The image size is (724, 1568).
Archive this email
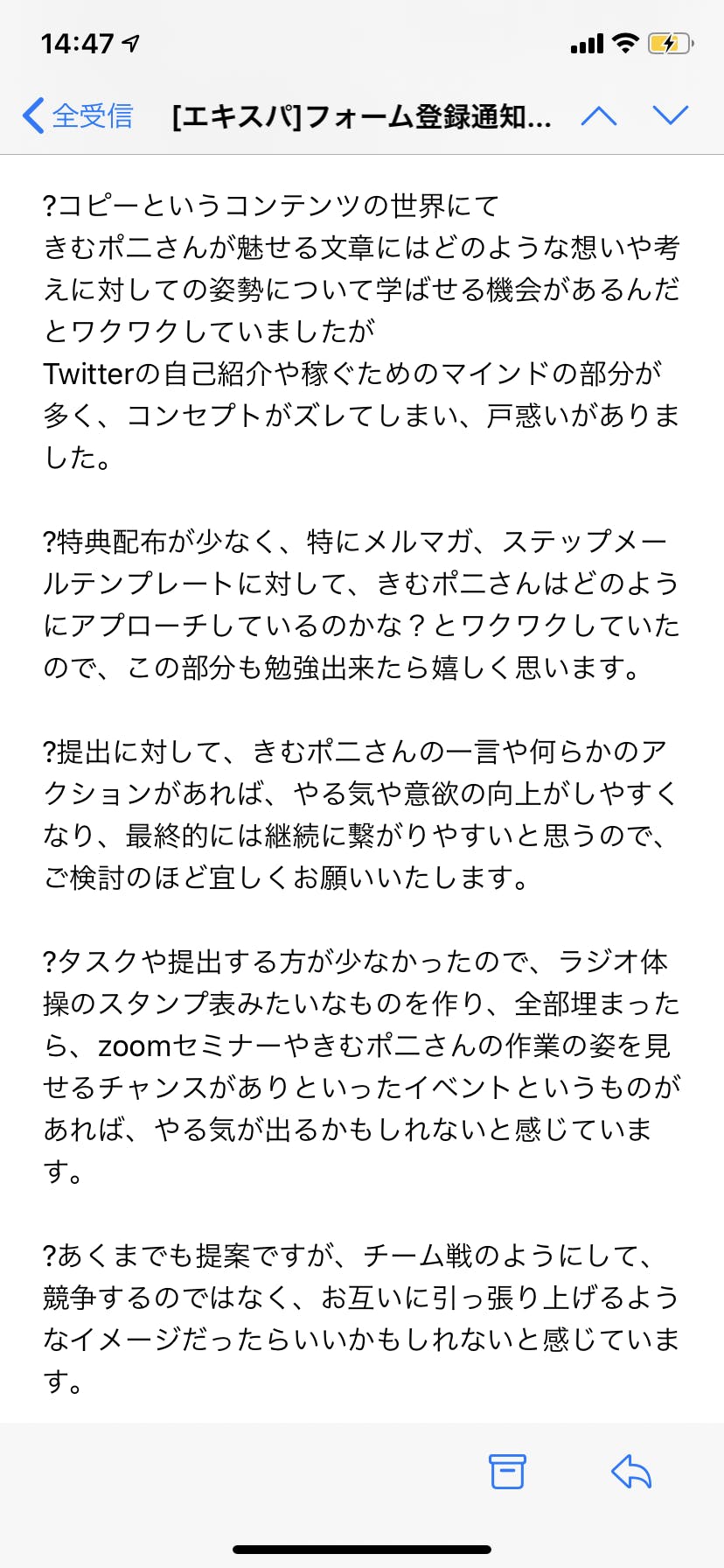click(507, 1471)
